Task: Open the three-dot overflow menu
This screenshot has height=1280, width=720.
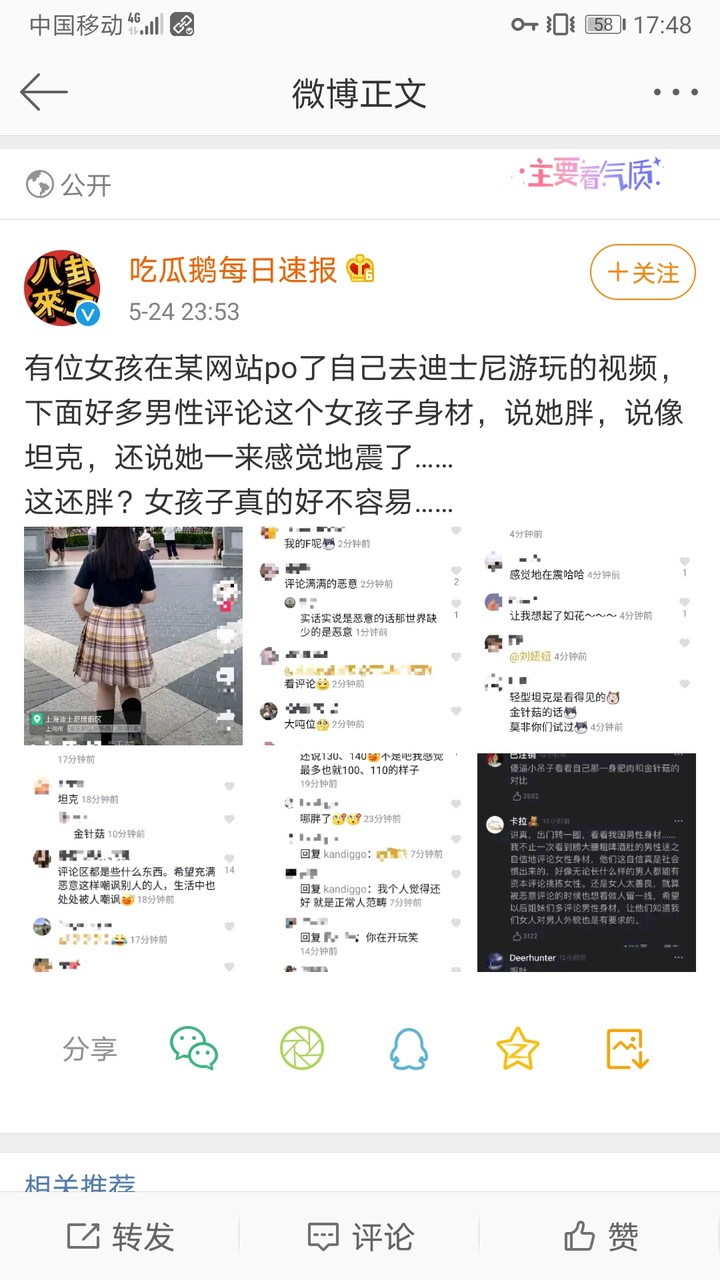Action: coord(676,92)
